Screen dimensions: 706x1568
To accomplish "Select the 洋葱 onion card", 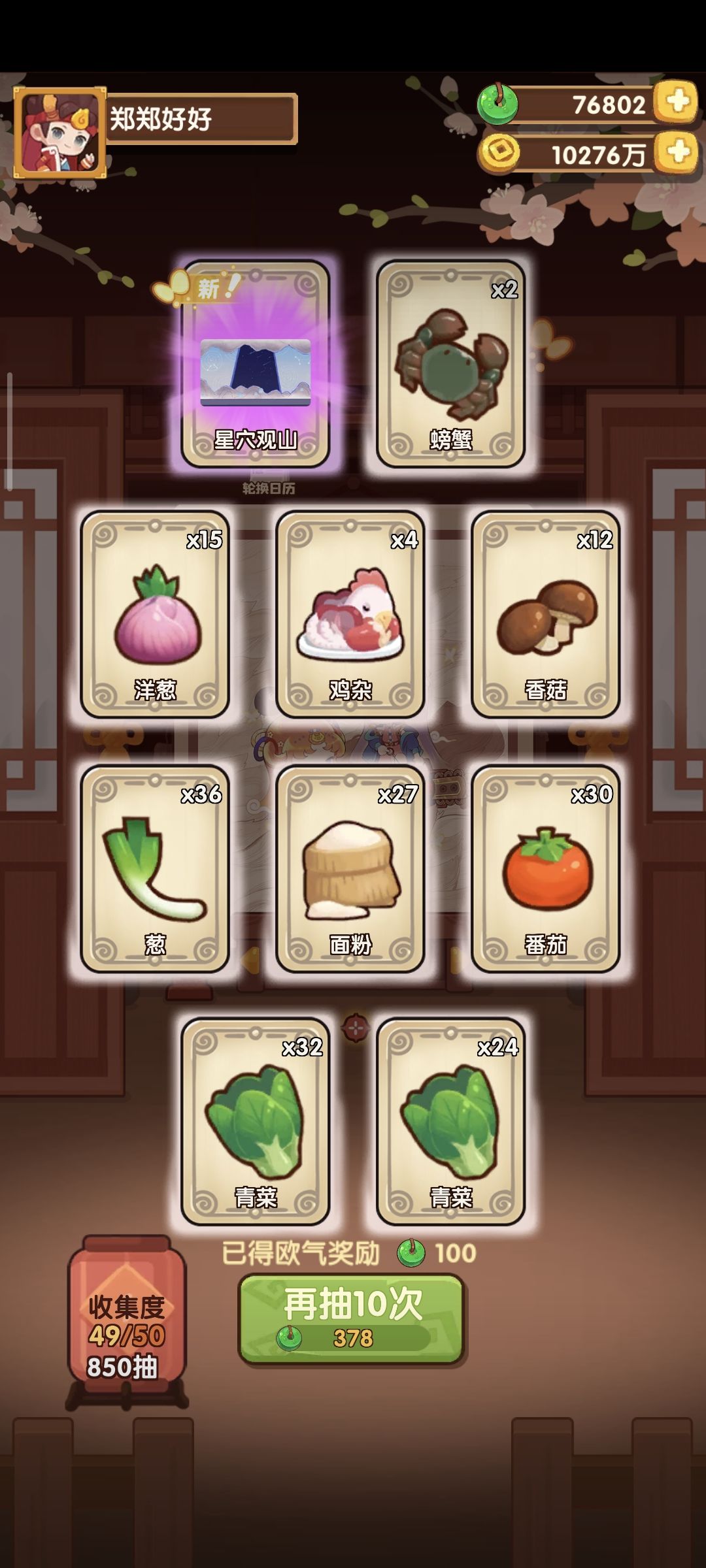I will 155,614.
